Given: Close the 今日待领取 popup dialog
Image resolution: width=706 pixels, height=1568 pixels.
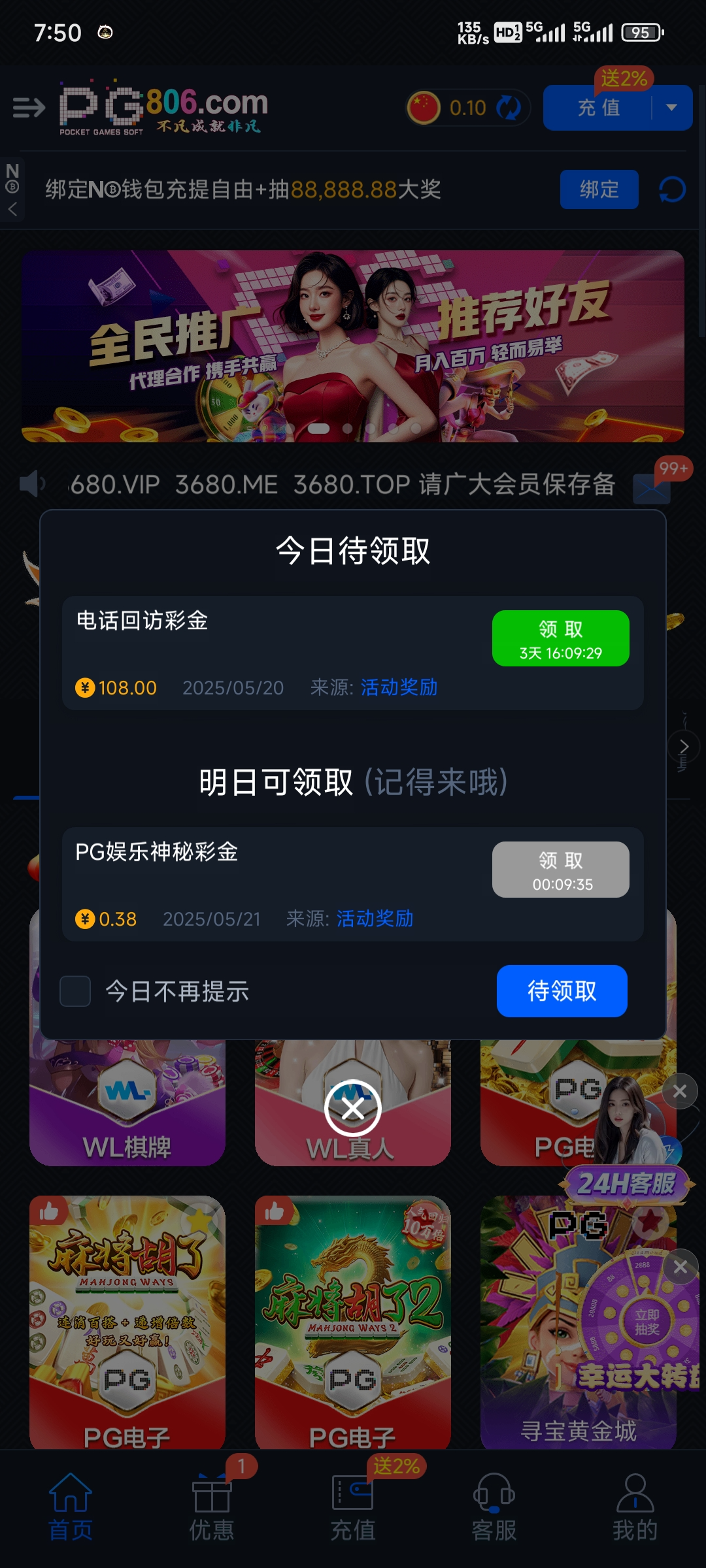Looking at the screenshot, I should click(353, 1108).
